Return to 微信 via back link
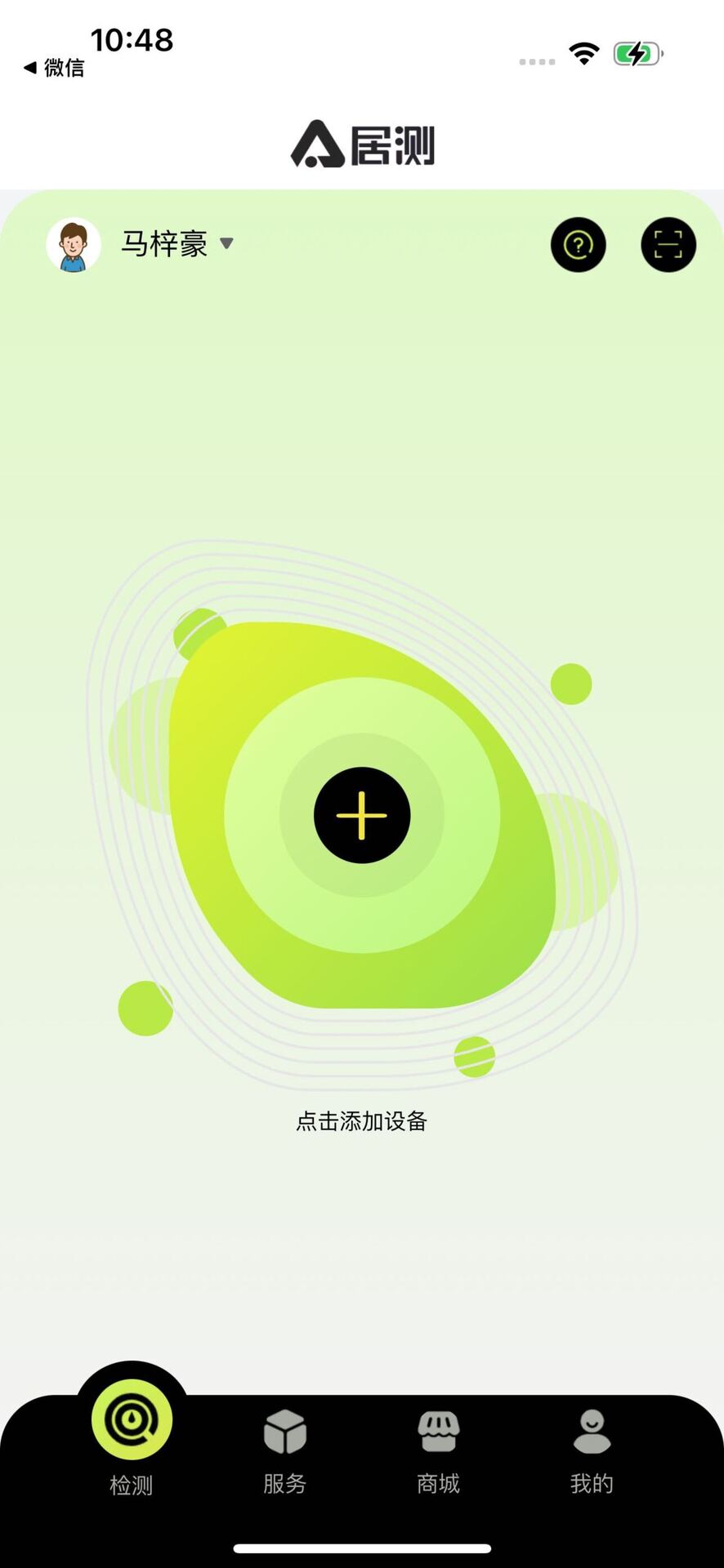Screen dimensions: 724x1568 (x=54, y=68)
